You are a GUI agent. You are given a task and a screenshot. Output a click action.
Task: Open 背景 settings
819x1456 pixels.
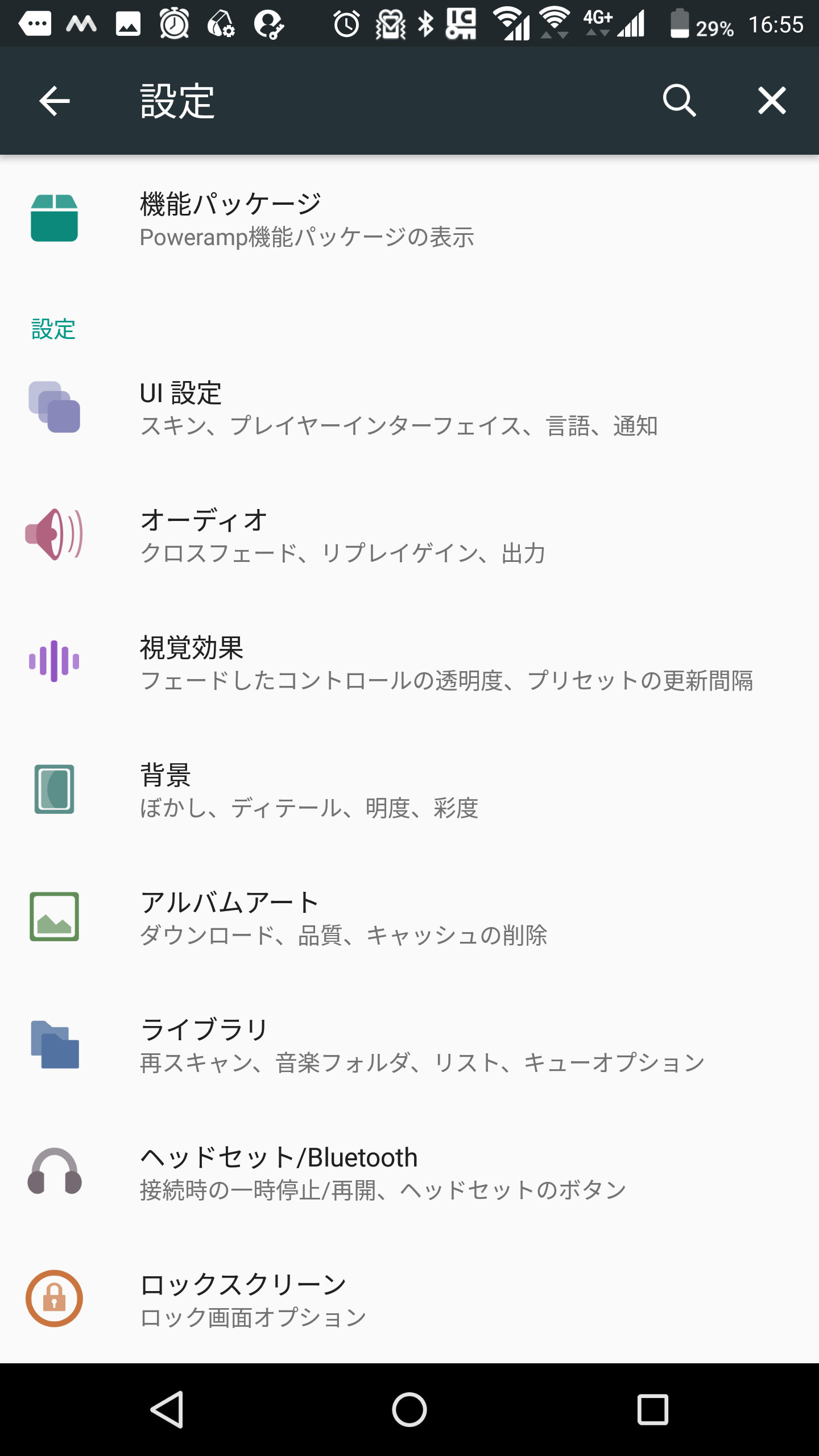pyautogui.click(x=409, y=791)
